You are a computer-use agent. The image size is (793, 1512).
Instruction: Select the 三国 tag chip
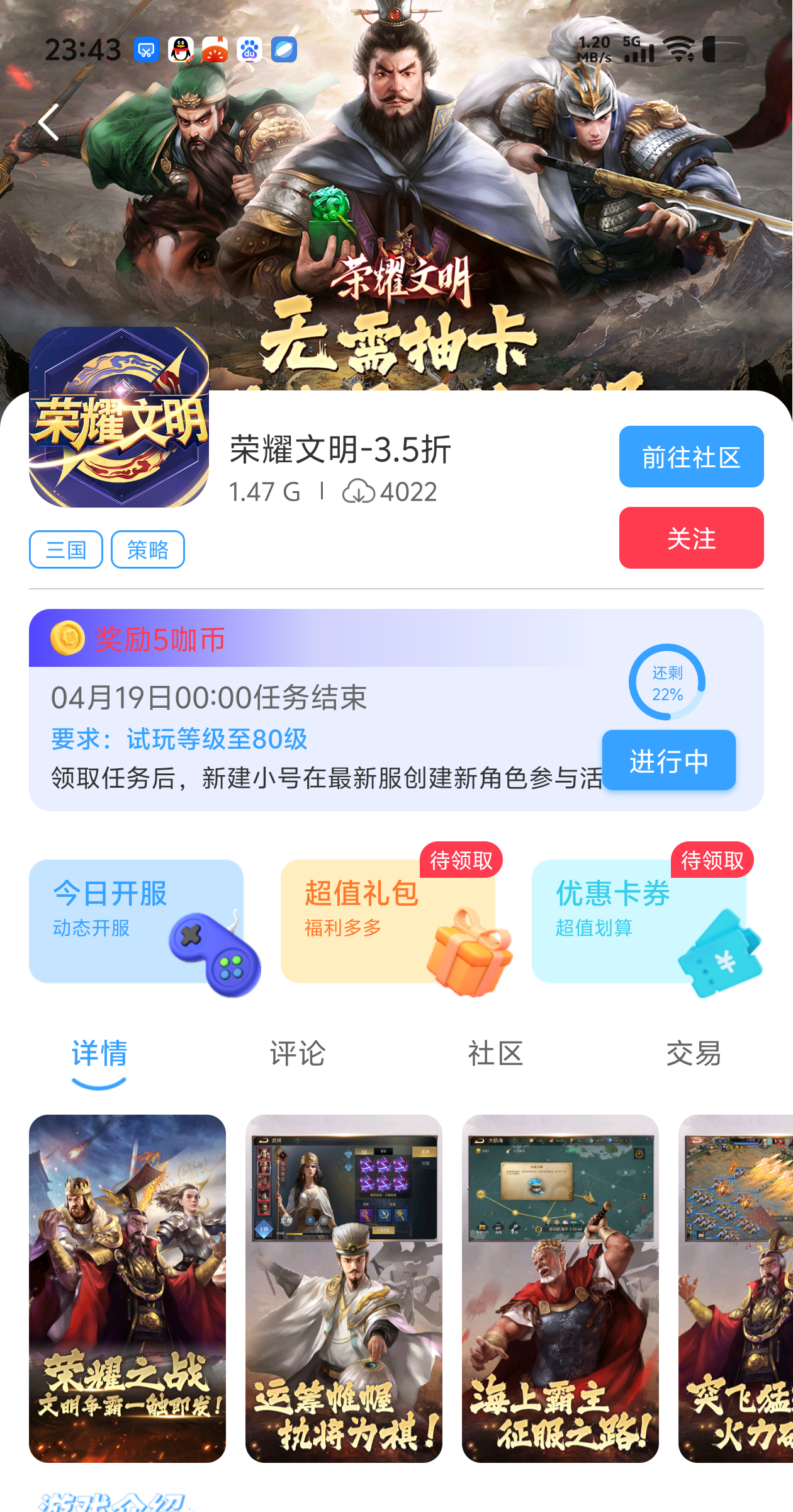pyautogui.click(x=66, y=549)
